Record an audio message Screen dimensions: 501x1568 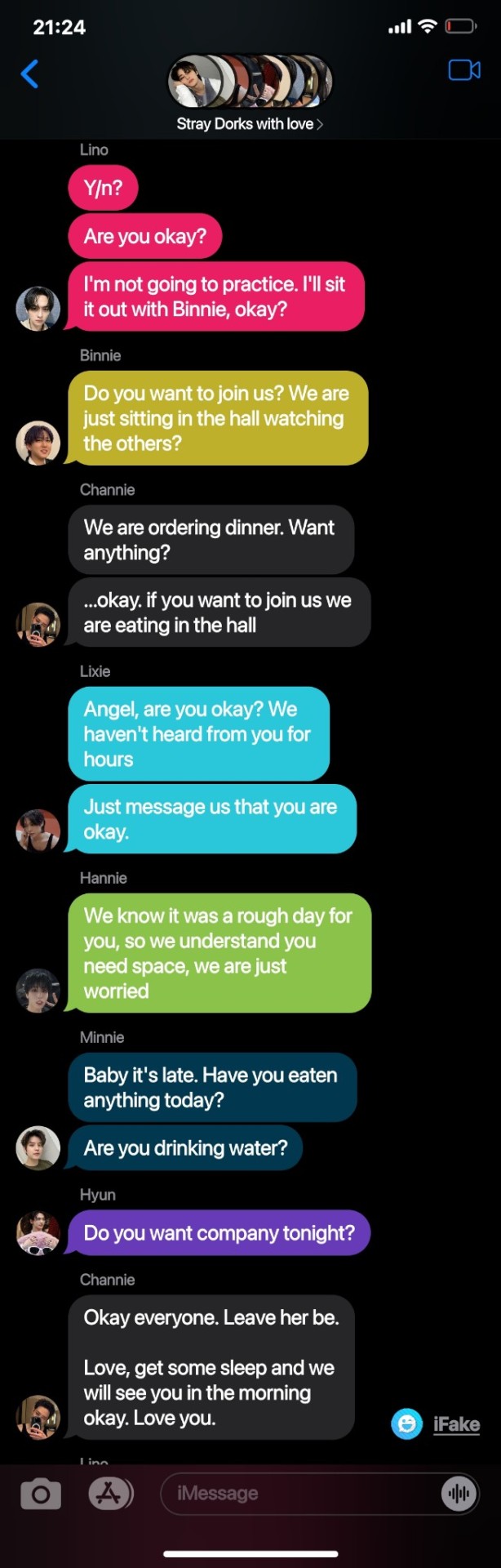[459, 1494]
